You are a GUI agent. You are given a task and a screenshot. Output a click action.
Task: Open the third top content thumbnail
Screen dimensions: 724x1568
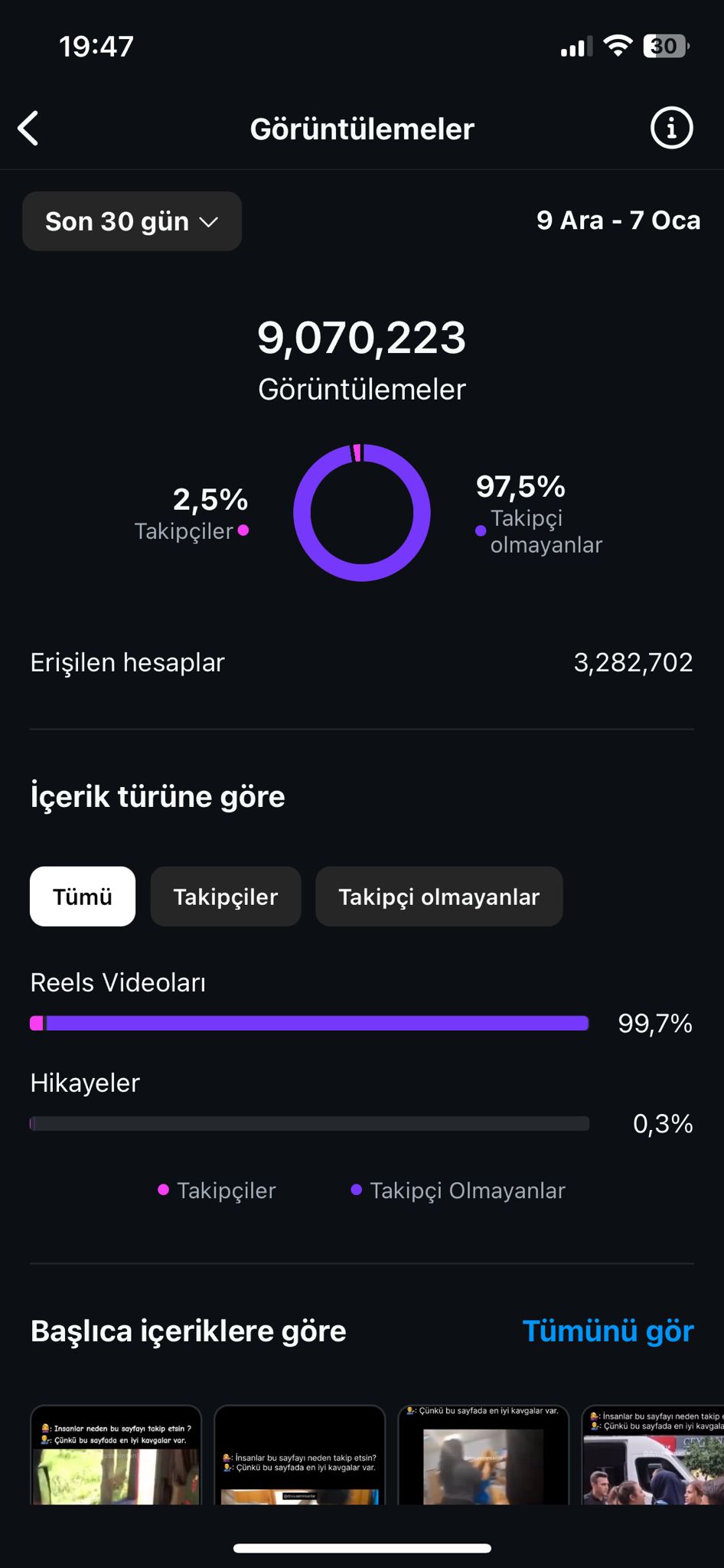pos(484,1455)
